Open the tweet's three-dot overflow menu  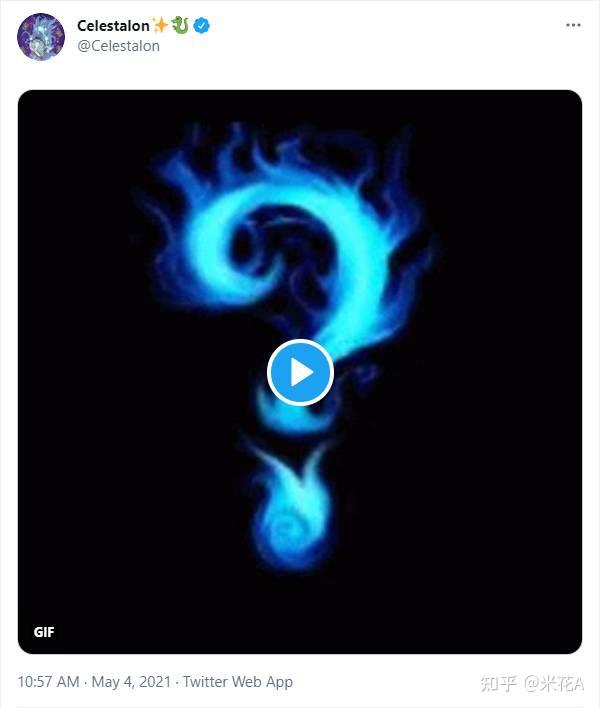(x=573, y=26)
